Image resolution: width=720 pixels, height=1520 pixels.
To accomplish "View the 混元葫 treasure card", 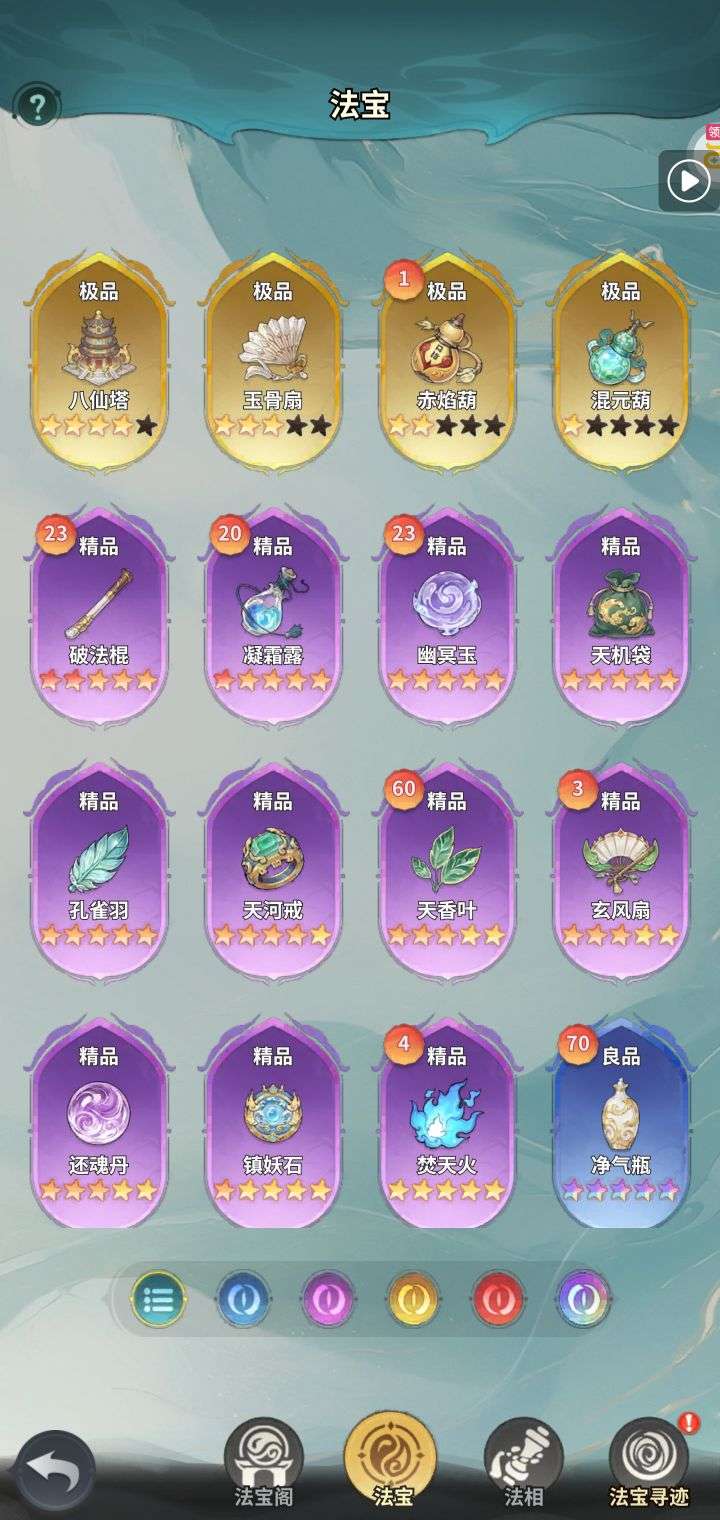I will tap(620, 360).
